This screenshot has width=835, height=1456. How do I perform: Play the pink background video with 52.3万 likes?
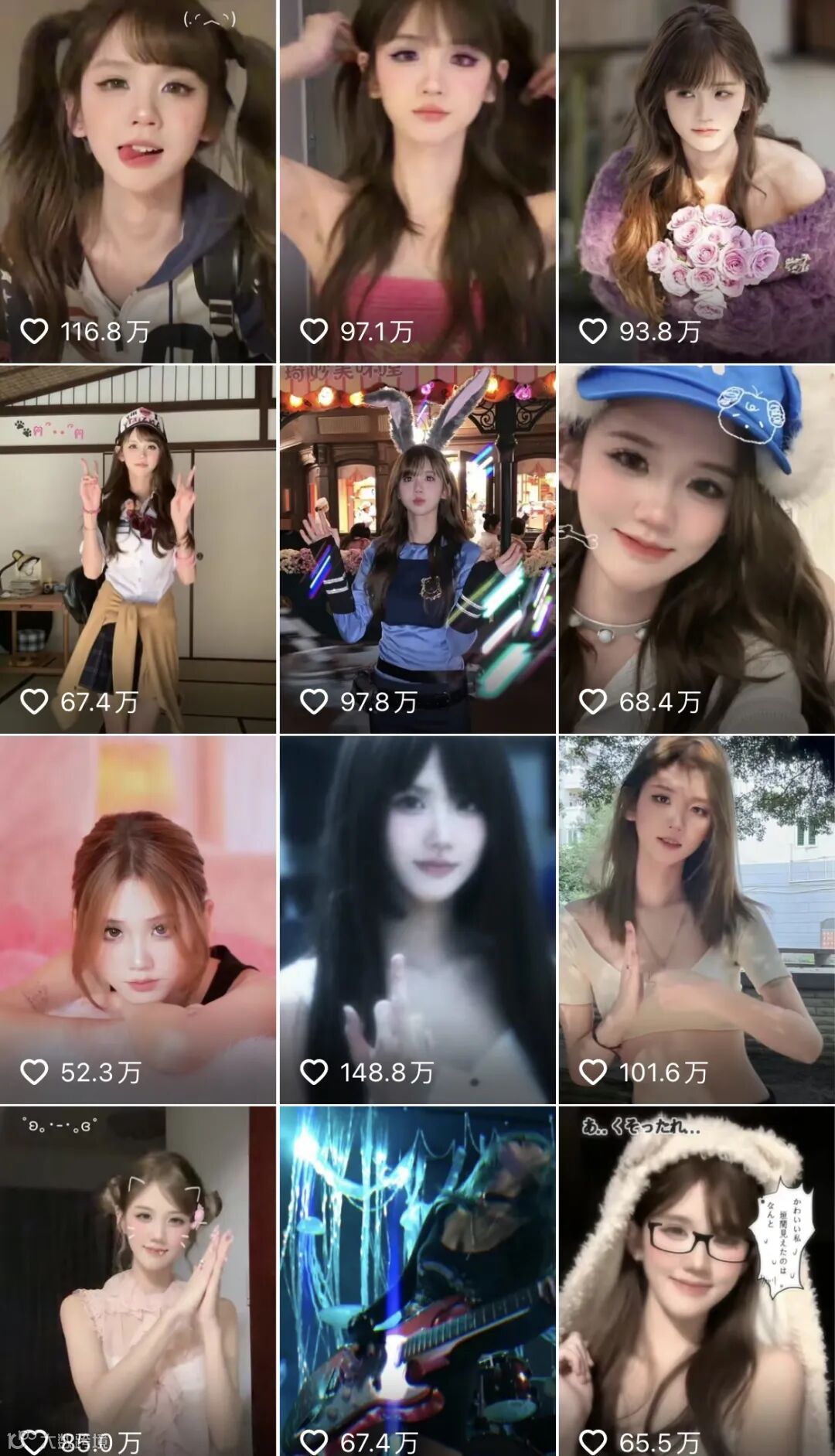point(138,919)
